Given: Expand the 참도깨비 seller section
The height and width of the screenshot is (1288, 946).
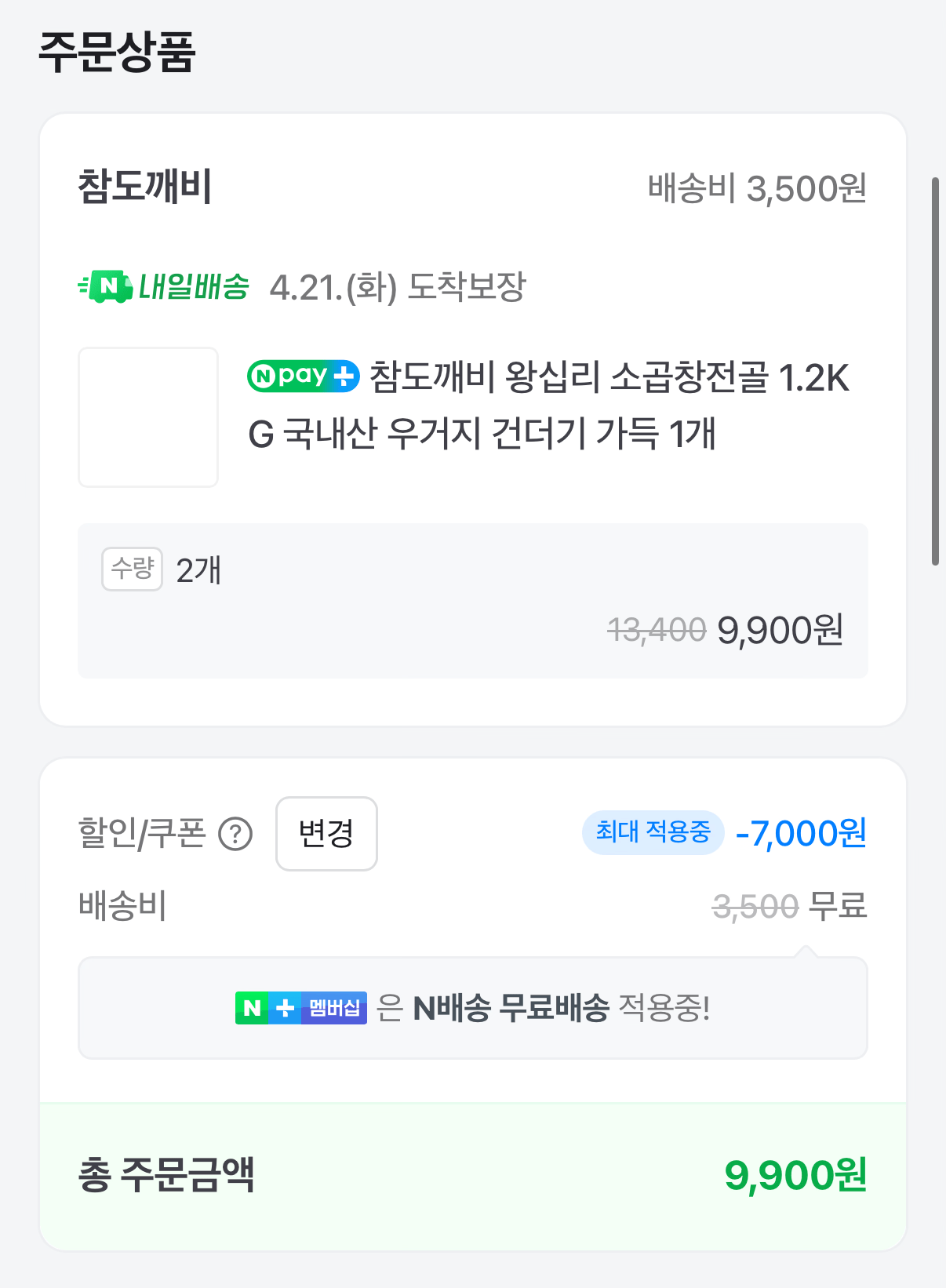Looking at the screenshot, I should pyautogui.click(x=146, y=186).
